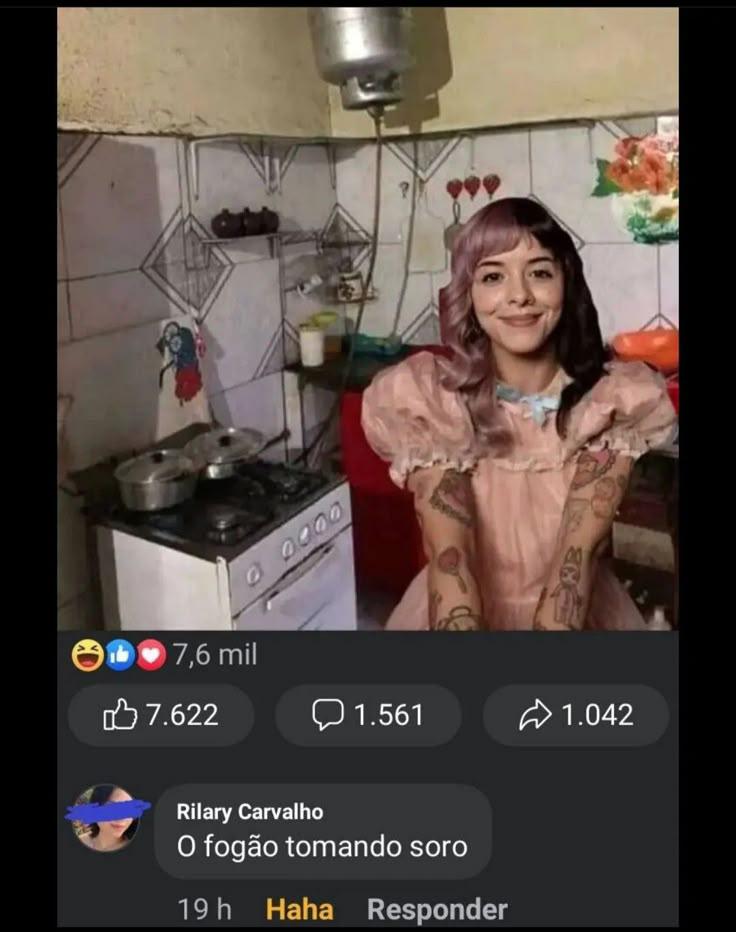Like the post with 7.622 likes
This screenshot has height=932, width=736.
pyautogui.click(x=161, y=715)
